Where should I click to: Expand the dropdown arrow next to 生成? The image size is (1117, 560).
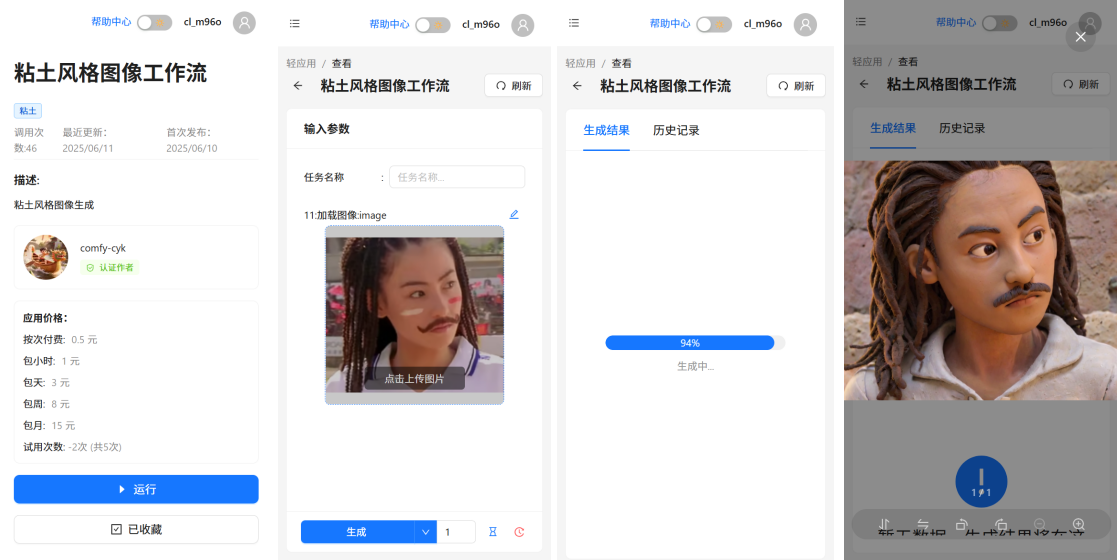tap(425, 532)
